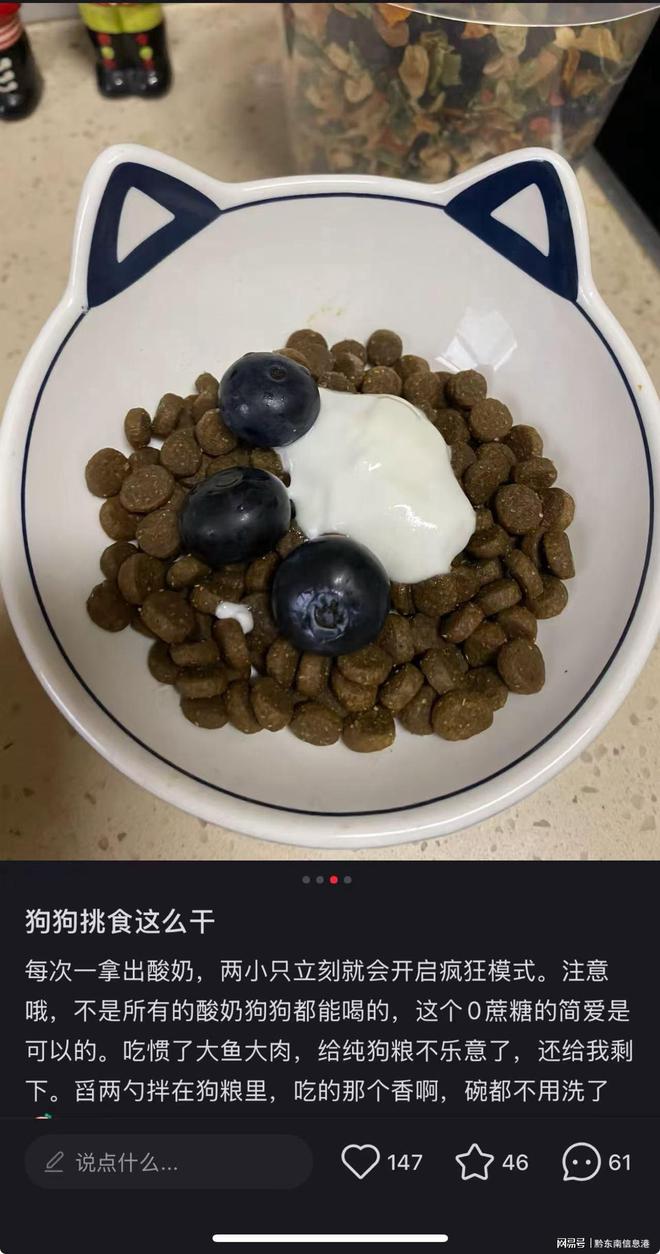Open the comments via the speech bubble icon

coord(582,1162)
